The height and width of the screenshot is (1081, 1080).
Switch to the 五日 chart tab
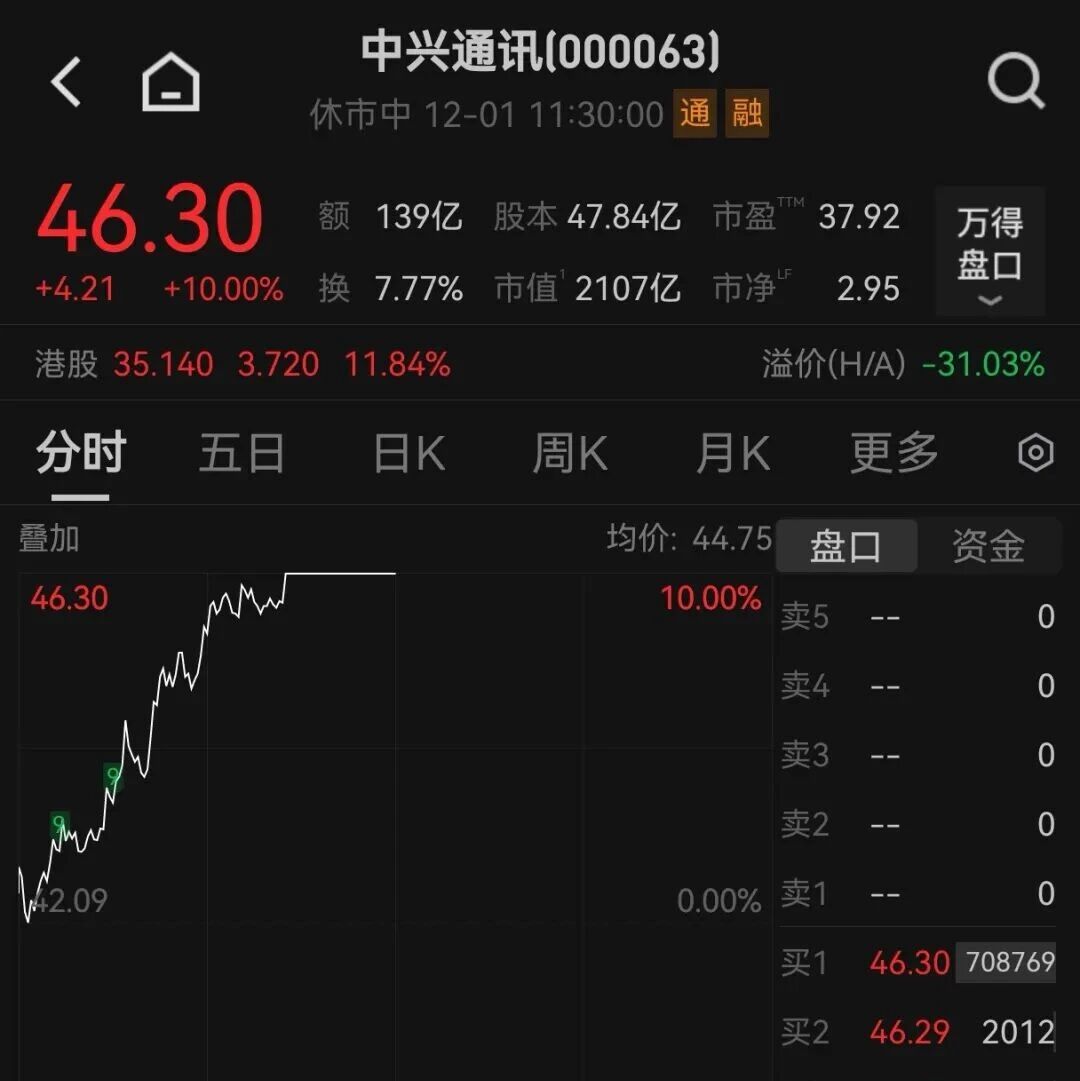coord(241,454)
